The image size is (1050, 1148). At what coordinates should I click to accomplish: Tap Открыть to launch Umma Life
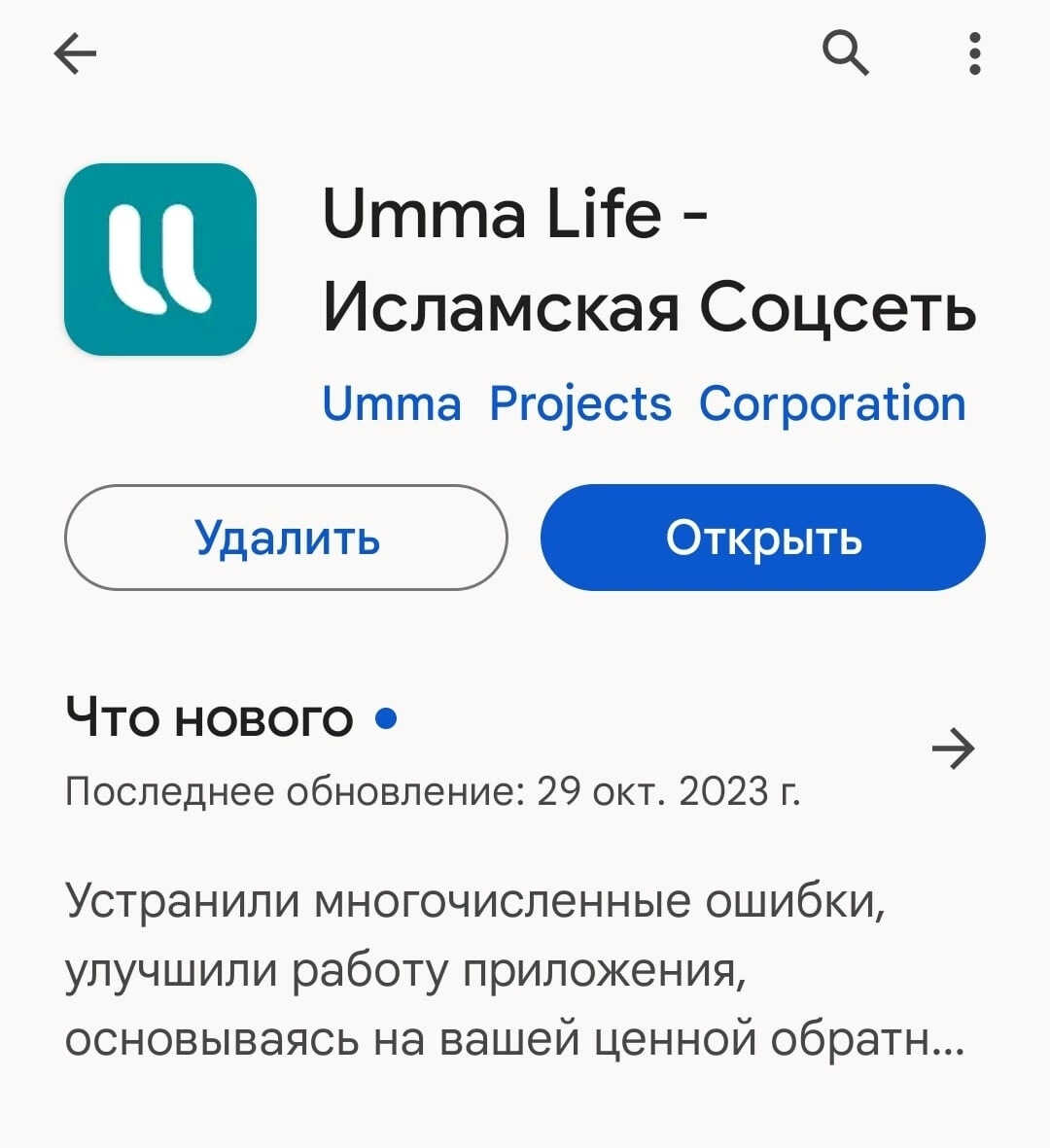click(763, 538)
